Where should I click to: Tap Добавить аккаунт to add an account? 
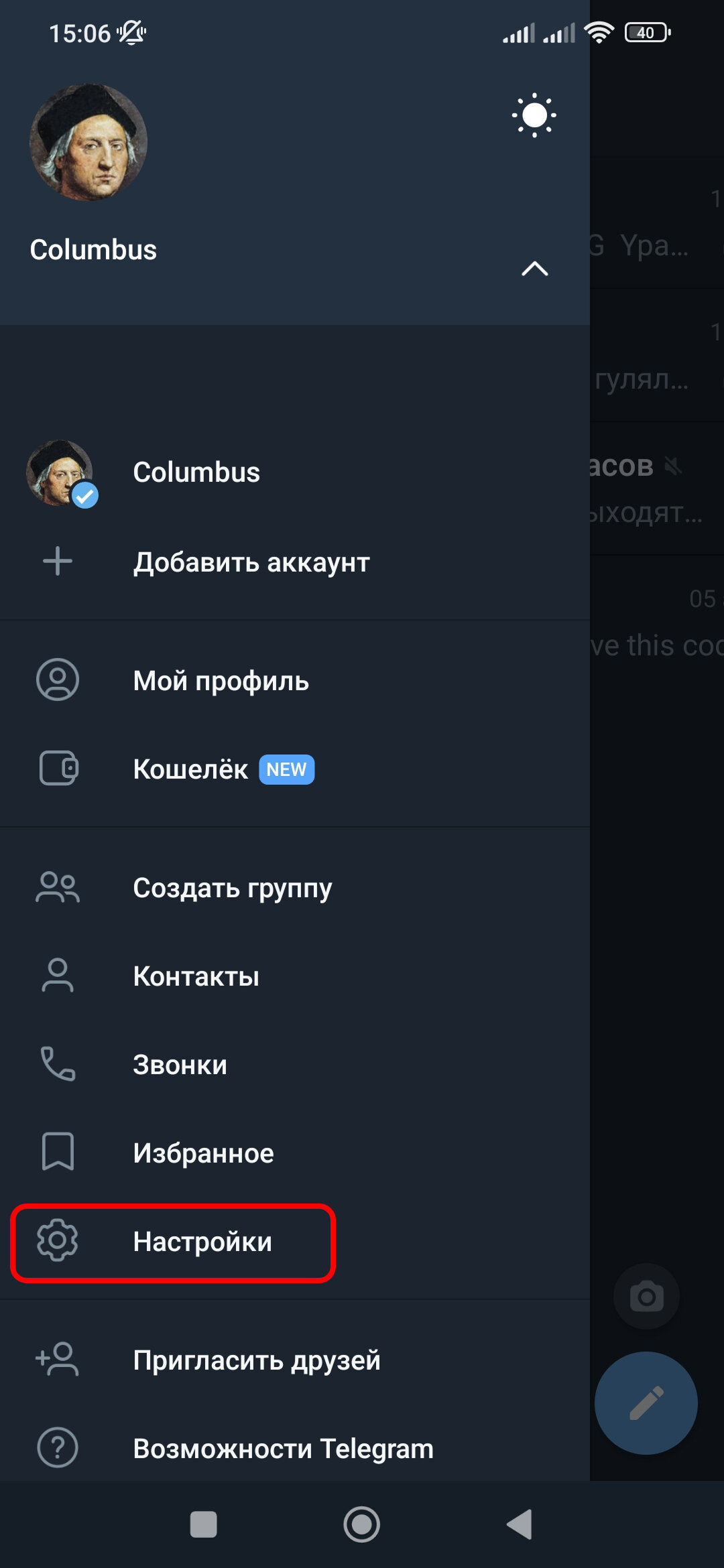[251, 562]
